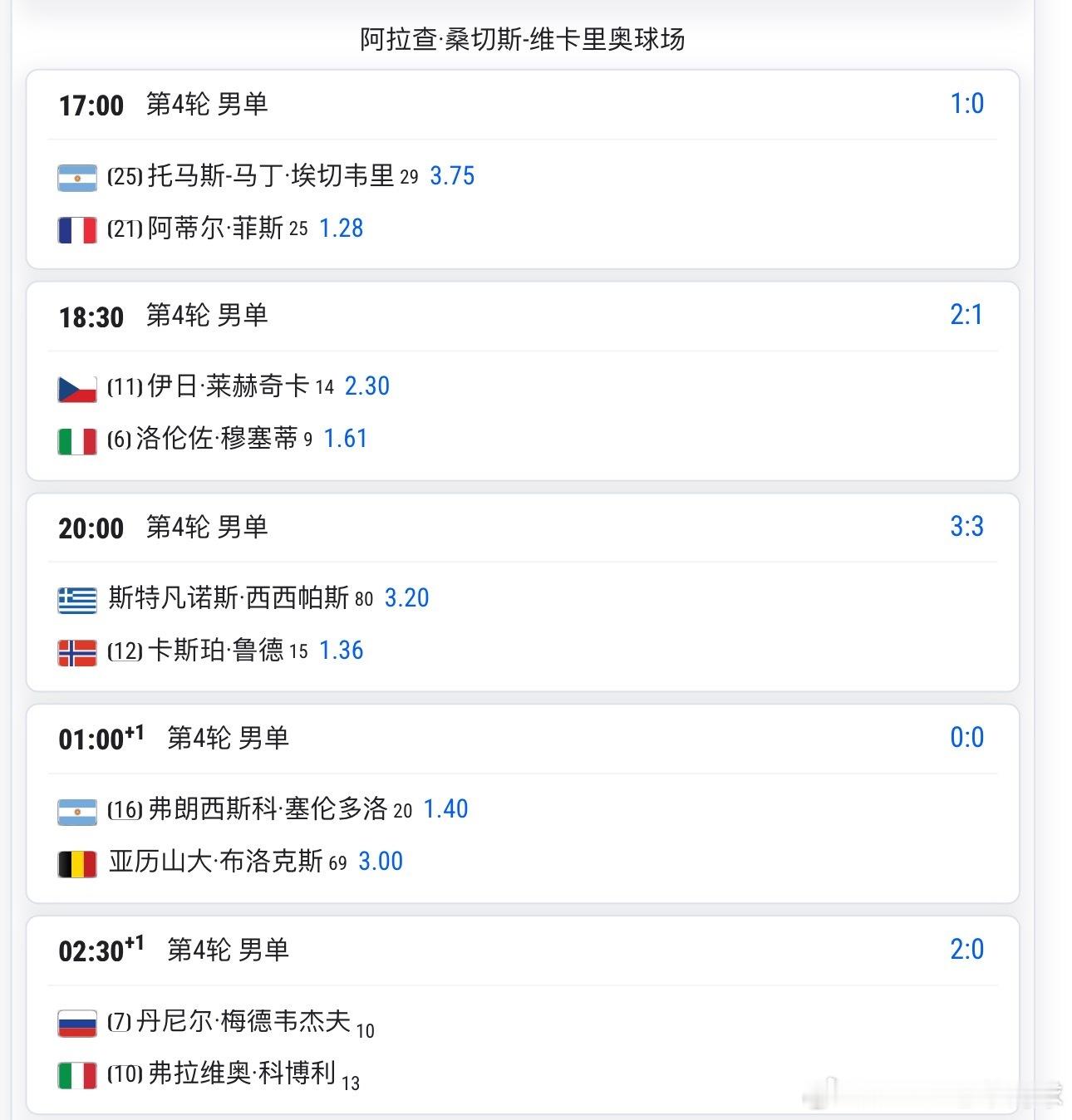Viewport: 1072px width, 1120px height.
Task: Select odds 3.00 for 亚历山大·布洛克斯
Action: [381, 862]
